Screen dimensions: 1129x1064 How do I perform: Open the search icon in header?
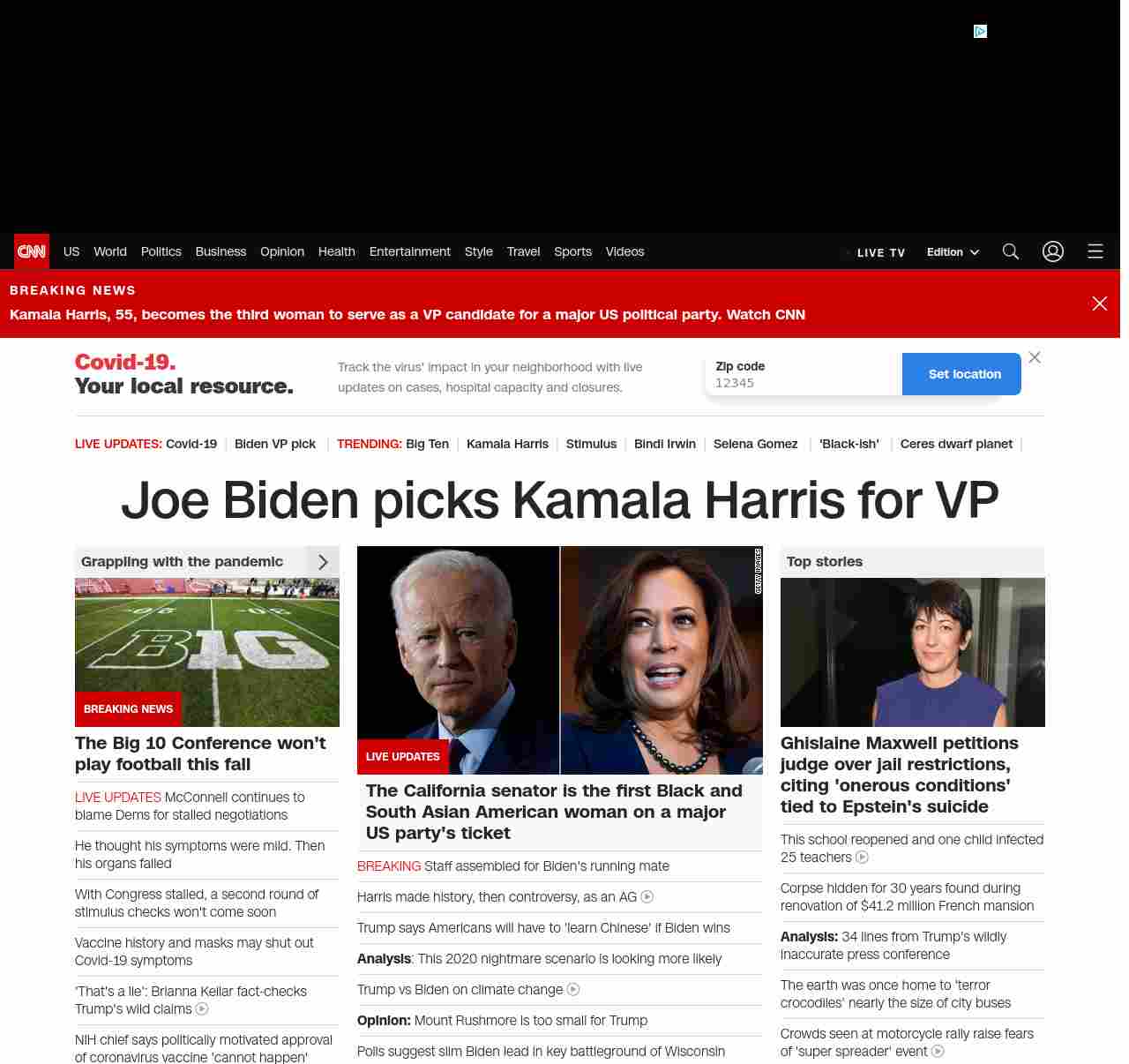click(1010, 251)
